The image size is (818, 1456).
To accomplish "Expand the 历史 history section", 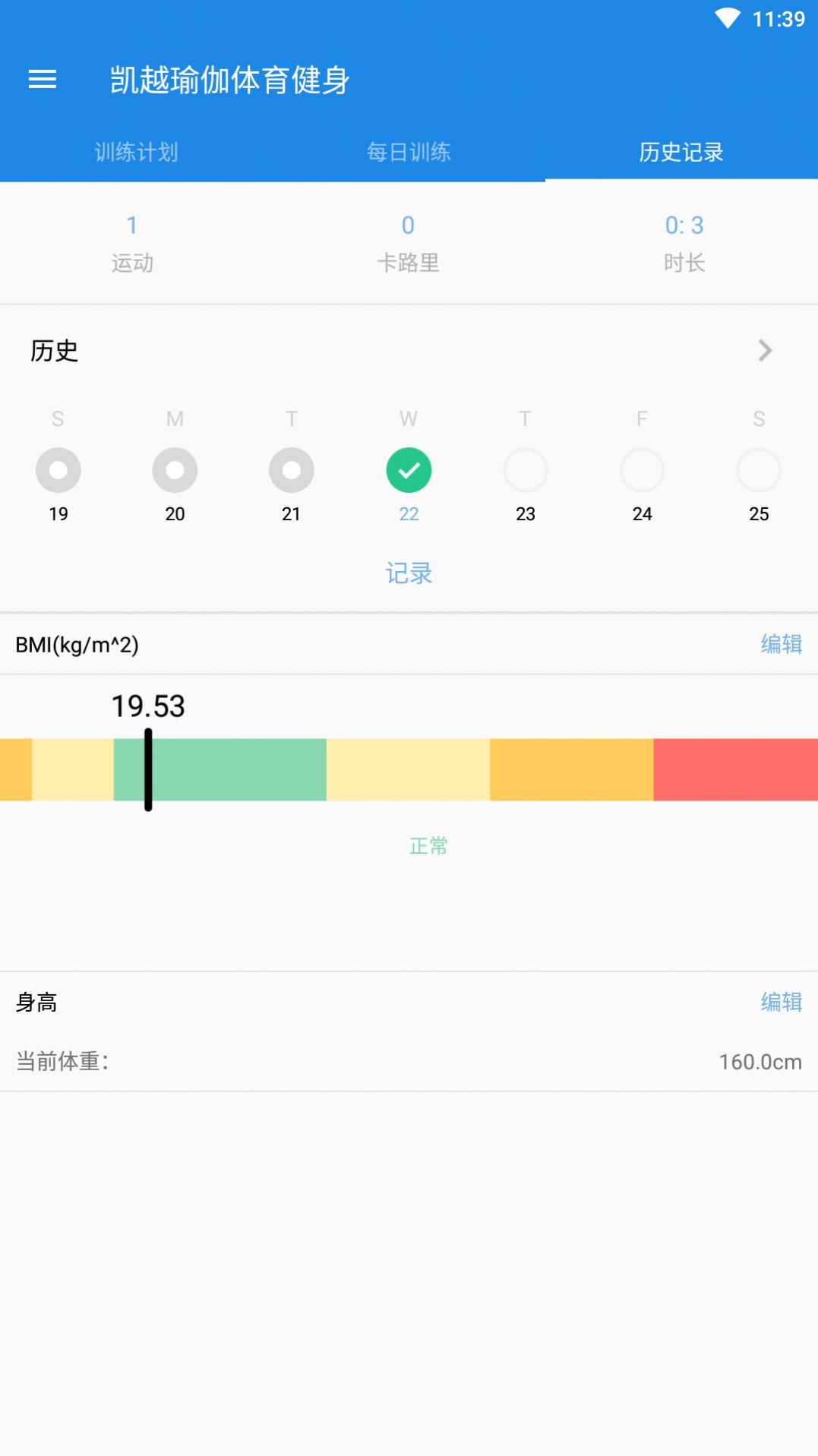I will click(765, 350).
